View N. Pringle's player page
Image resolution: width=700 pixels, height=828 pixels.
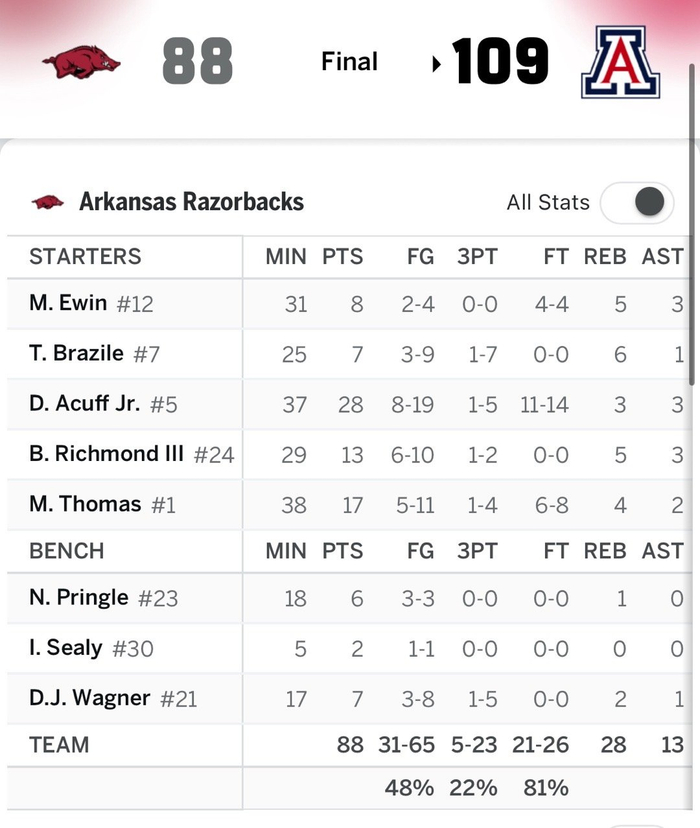[x=79, y=598]
